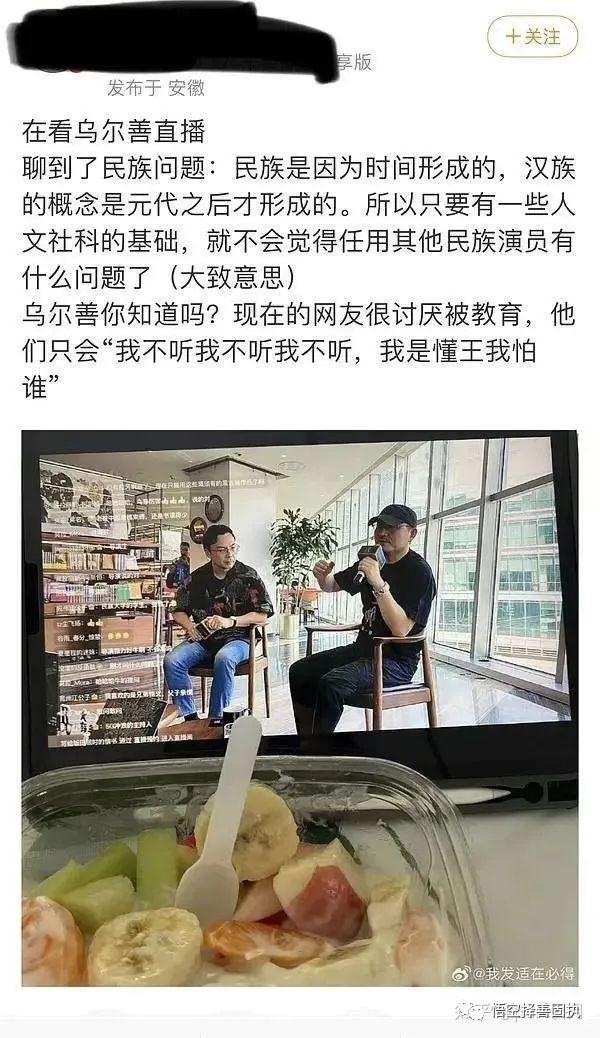600x1038 pixels.
Task: Follow the post author via +关注
Action: (x=532, y=37)
